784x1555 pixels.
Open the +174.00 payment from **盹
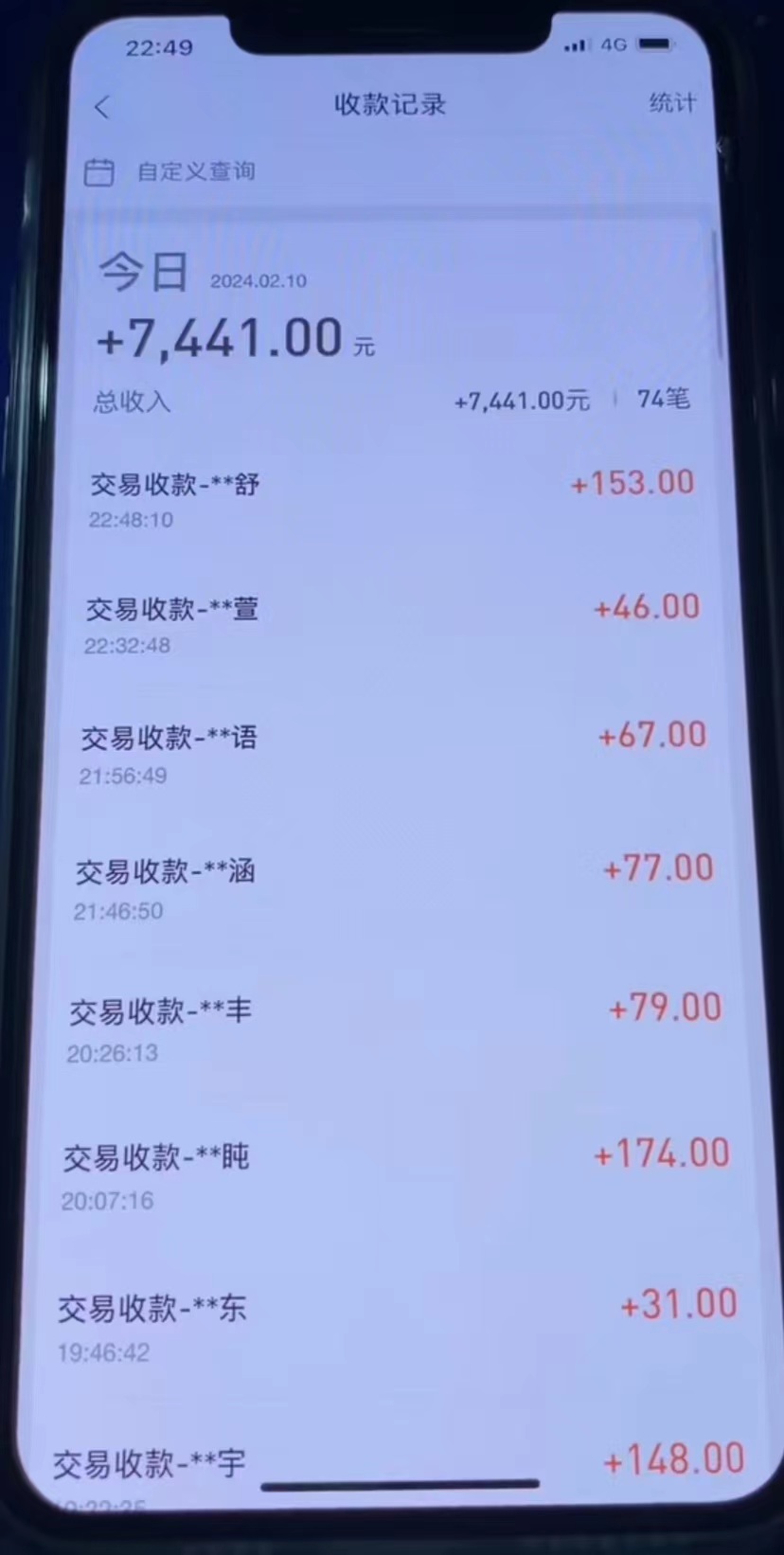click(x=392, y=1175)
